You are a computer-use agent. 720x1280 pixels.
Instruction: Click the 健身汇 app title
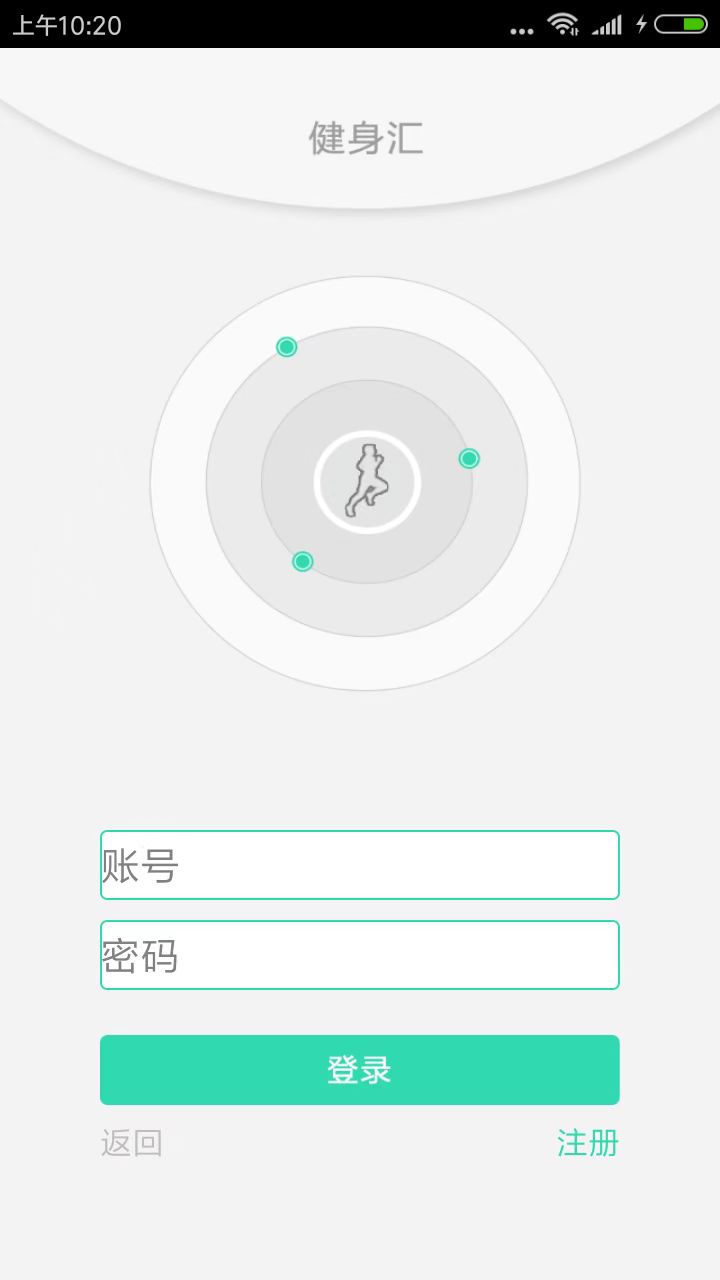(x=366, y=139)
